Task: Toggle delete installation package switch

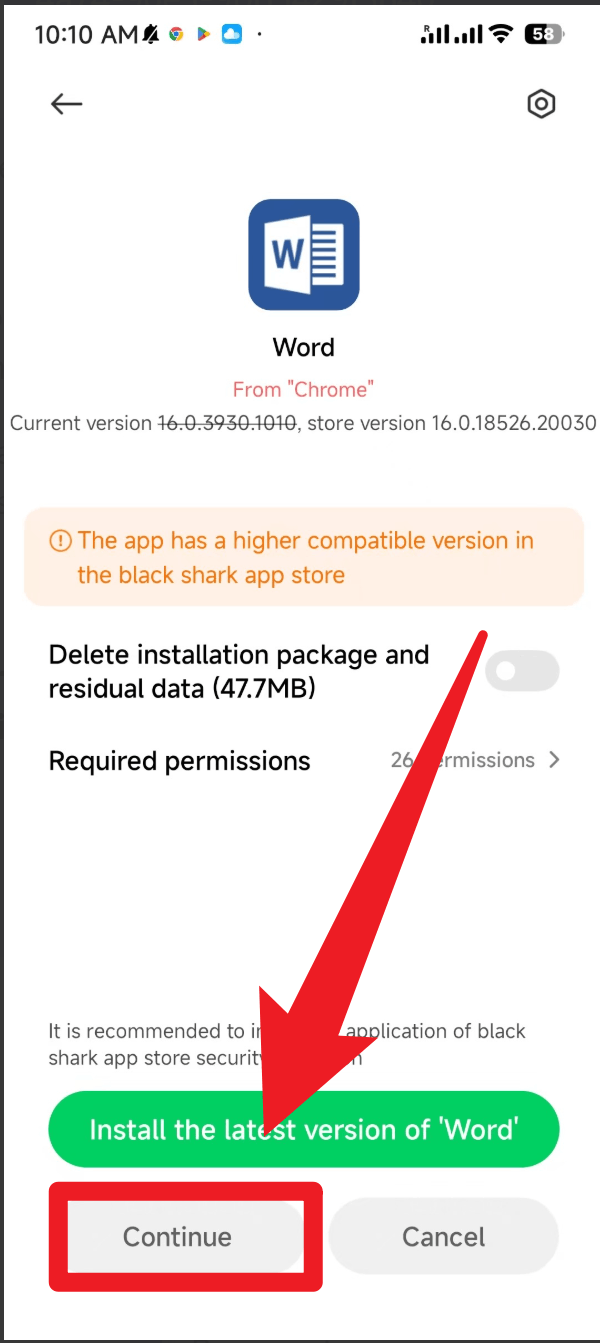Action: click(x=521, y=671)
